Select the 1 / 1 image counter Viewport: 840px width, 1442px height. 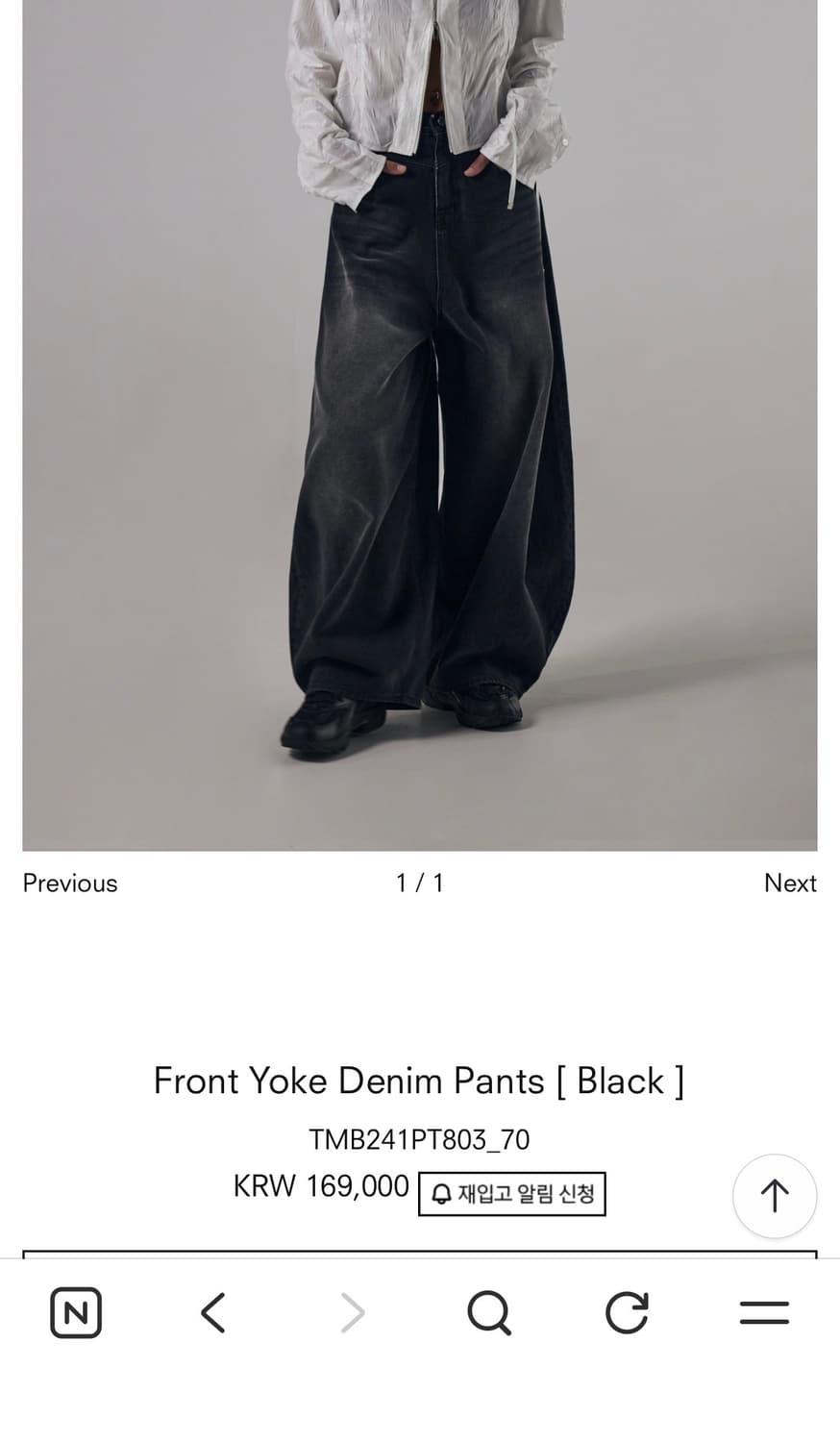coord(420,883)
